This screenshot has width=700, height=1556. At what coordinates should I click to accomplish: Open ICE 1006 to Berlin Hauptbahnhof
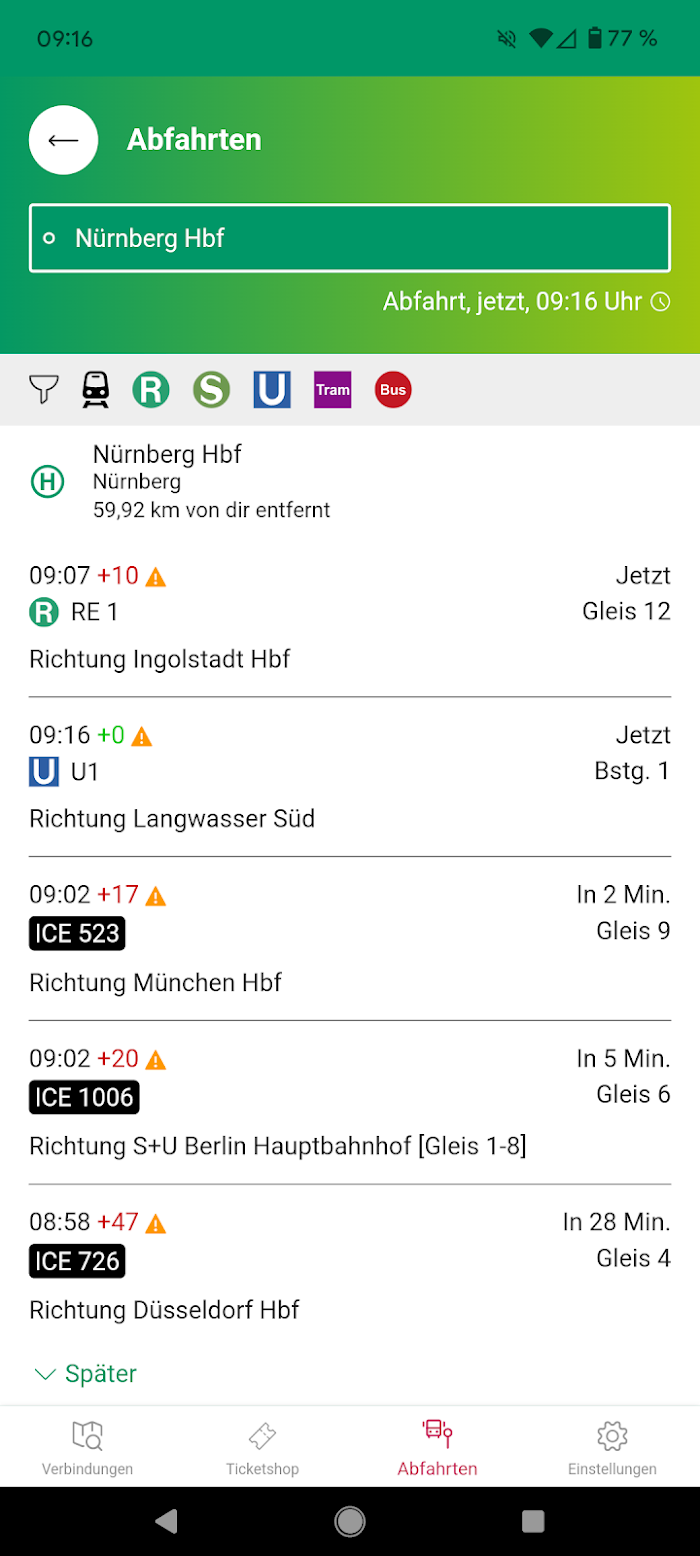pos(350,1103)
